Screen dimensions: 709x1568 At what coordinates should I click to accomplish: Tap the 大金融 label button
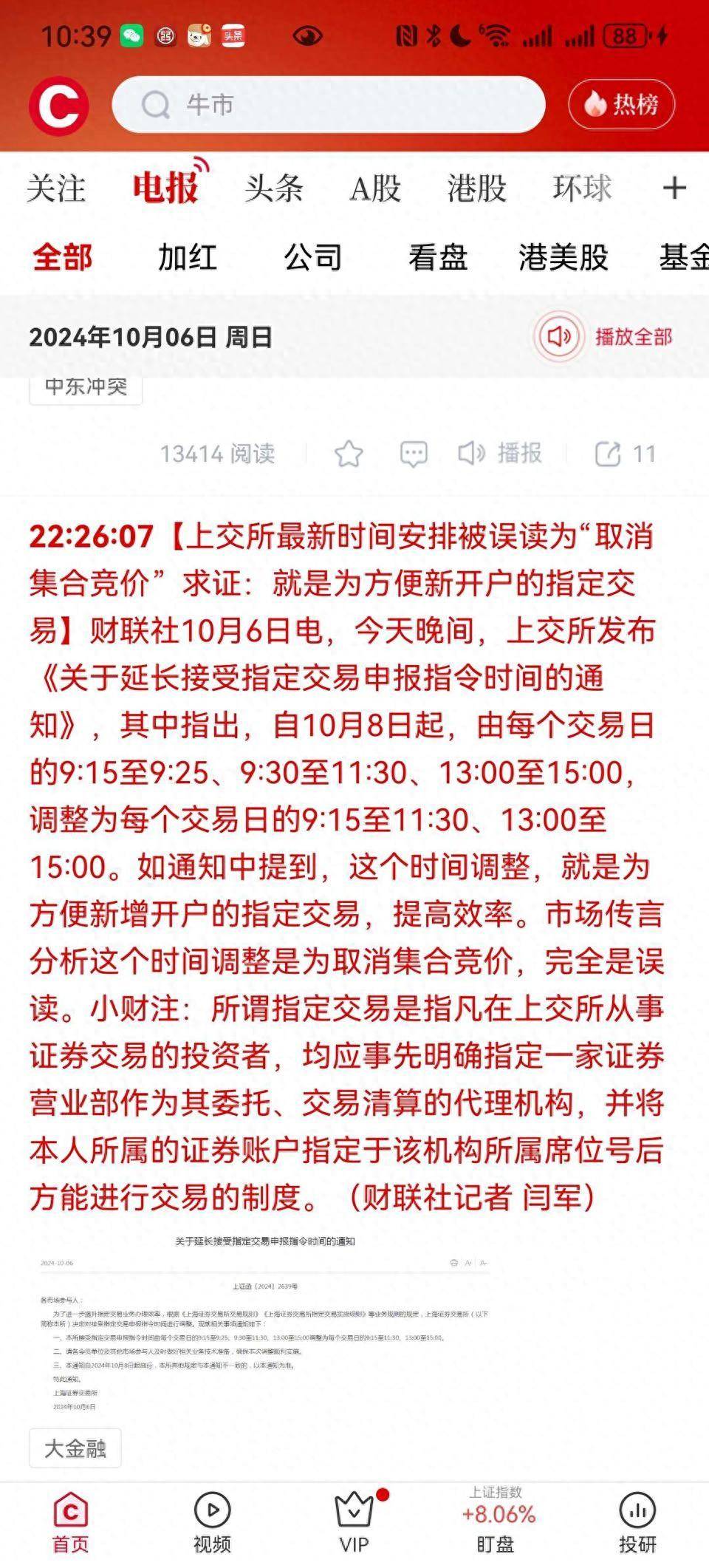tap(75, 1450)
